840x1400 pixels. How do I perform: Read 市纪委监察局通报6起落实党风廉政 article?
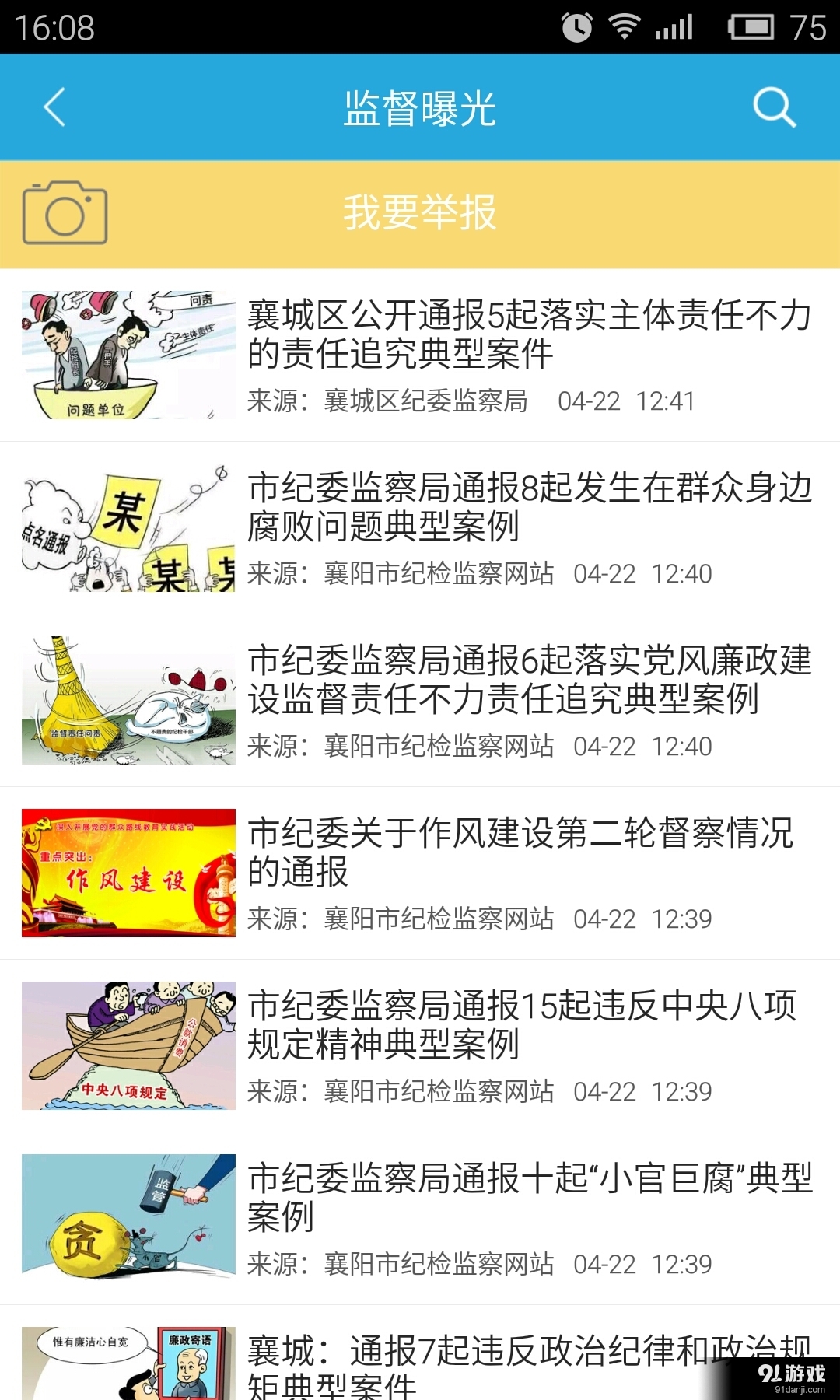click(x=420, y=701)
